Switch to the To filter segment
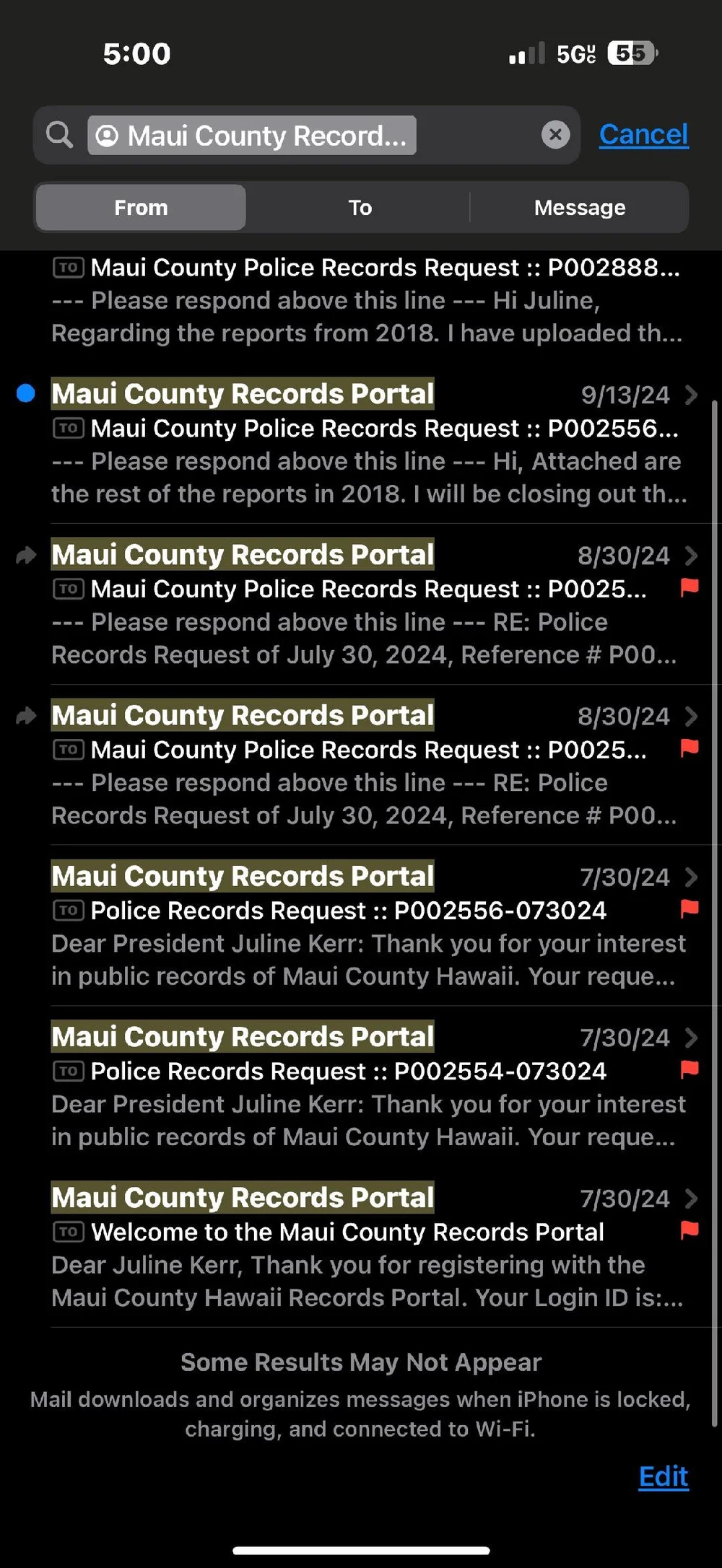The height and width of the screenshot is (1568, 722). [360, 208]
